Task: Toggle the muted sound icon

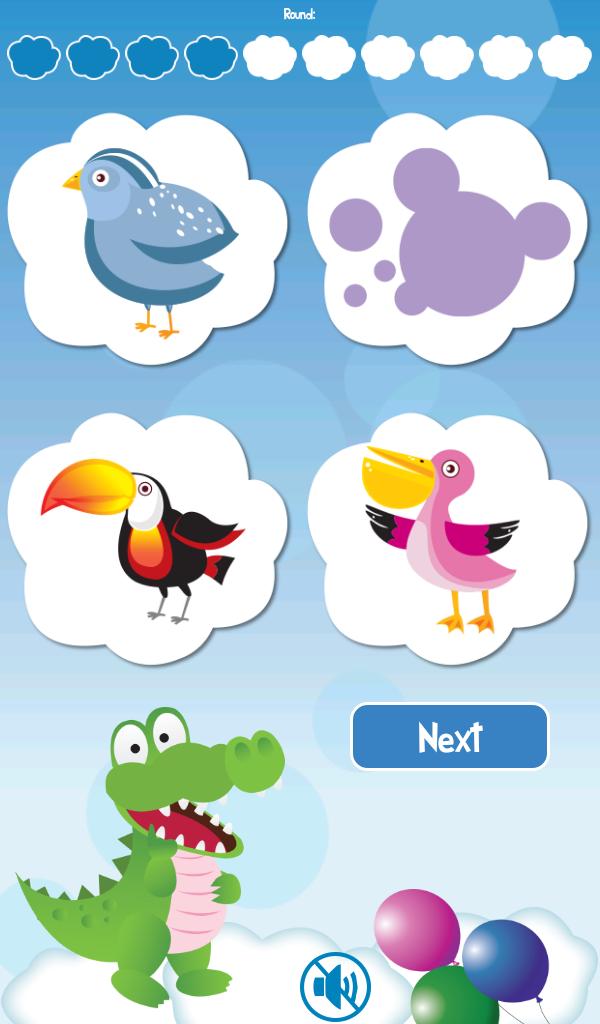Action: pos(335,988)
